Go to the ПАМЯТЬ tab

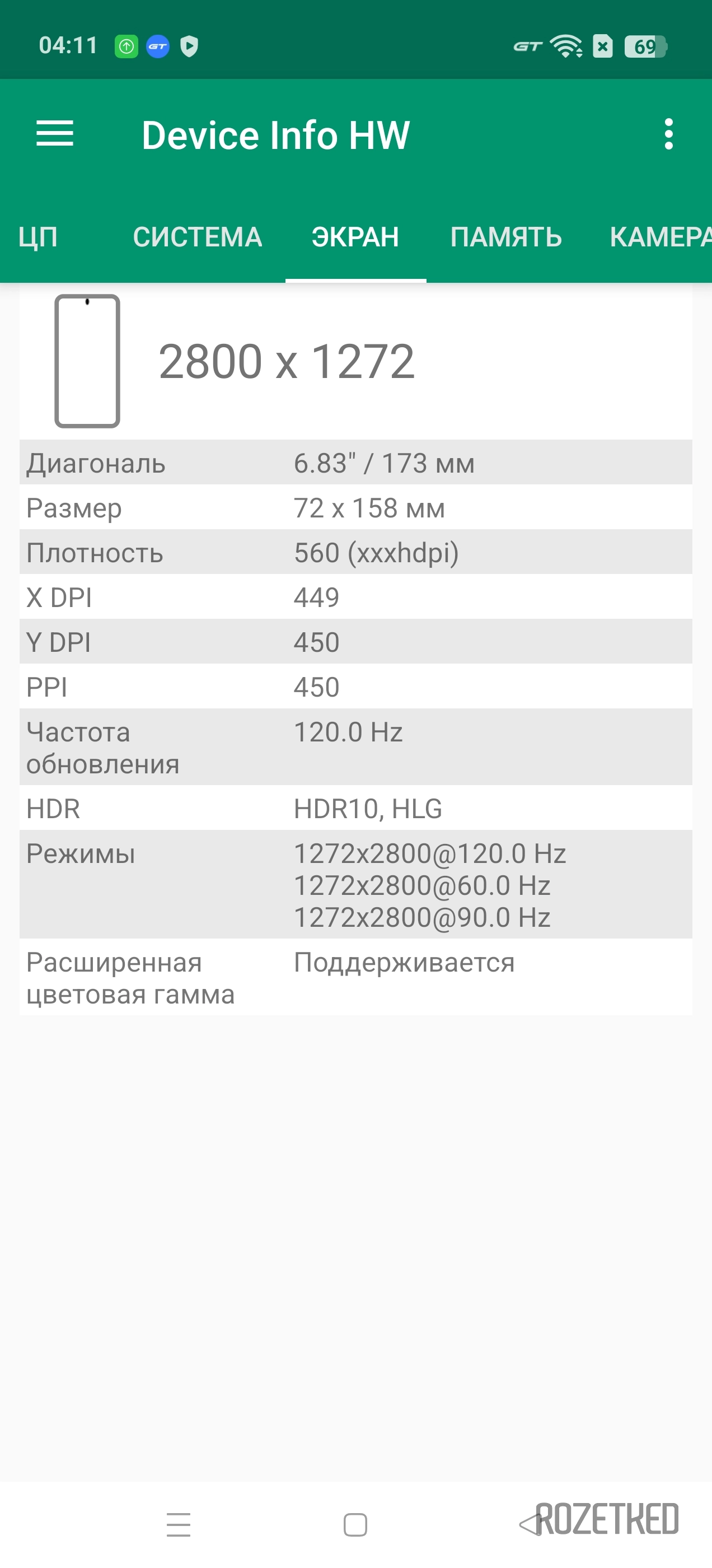[507, 237]
